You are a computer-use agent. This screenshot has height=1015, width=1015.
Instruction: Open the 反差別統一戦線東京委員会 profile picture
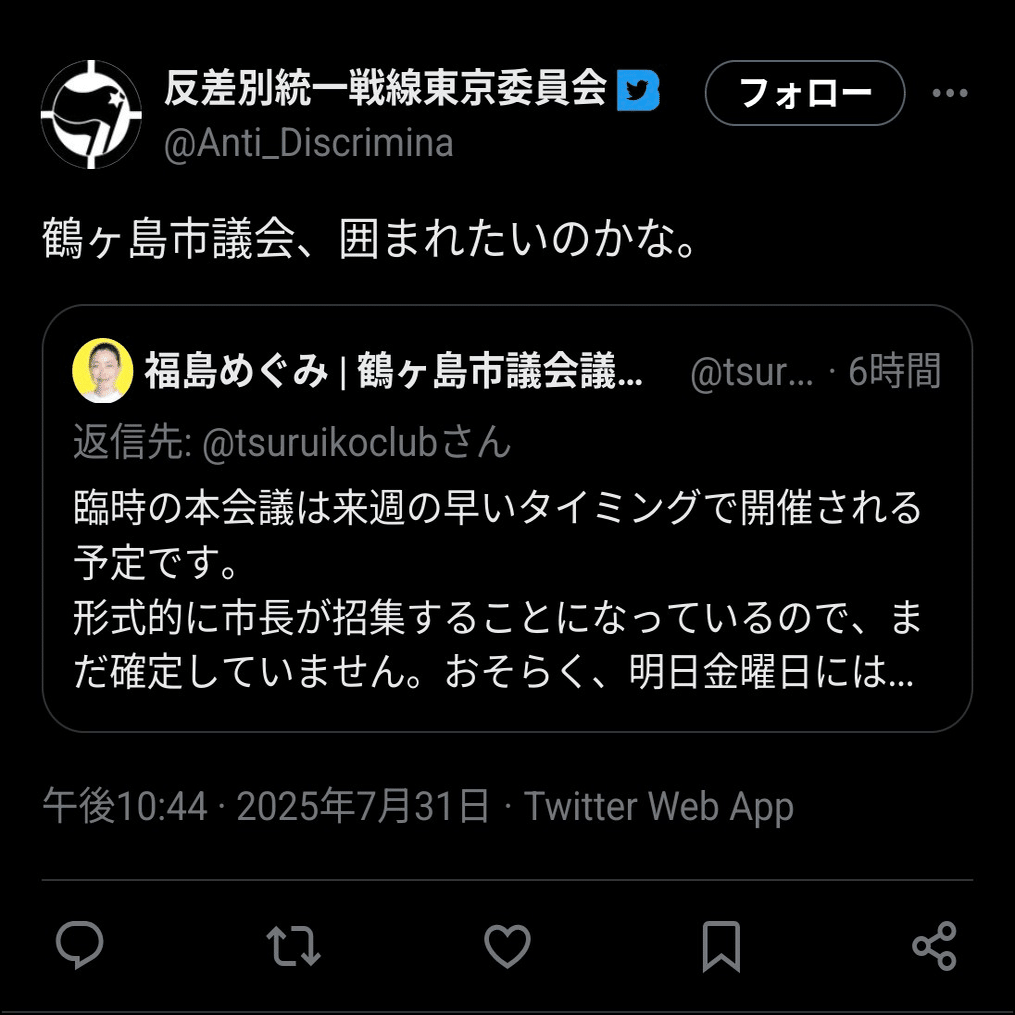tap(91, 114)
